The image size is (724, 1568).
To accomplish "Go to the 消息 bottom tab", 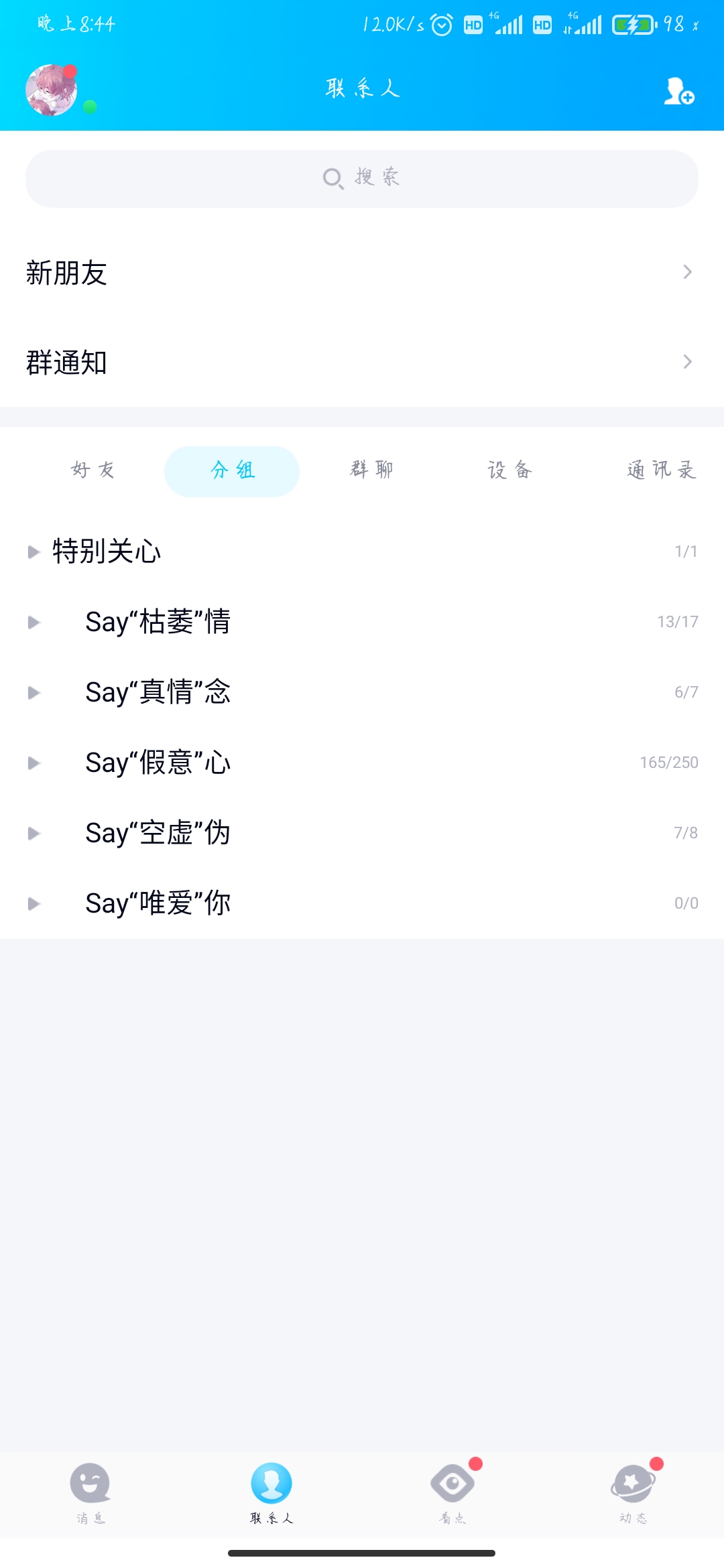I will point(90,1494).
